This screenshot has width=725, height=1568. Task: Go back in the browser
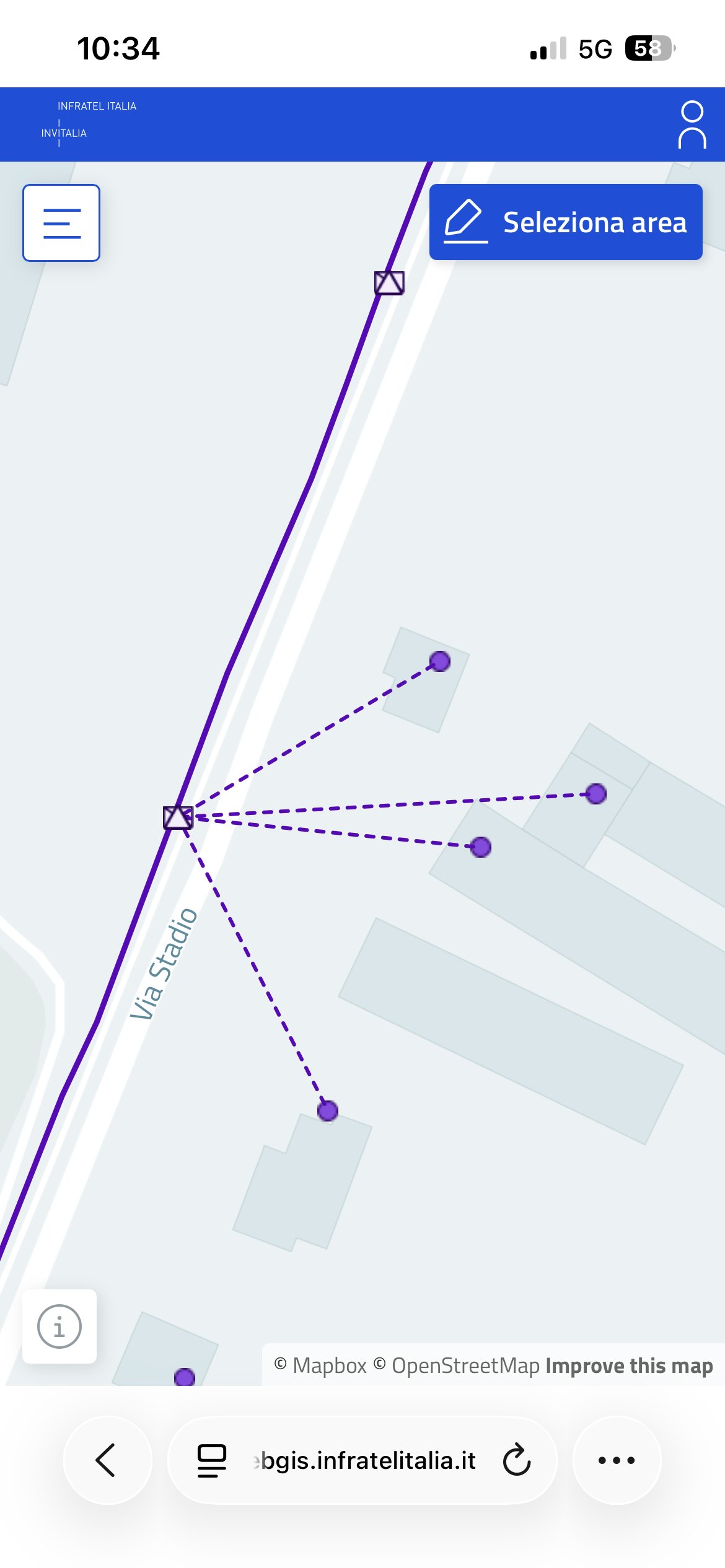(x=107, y=1460)
